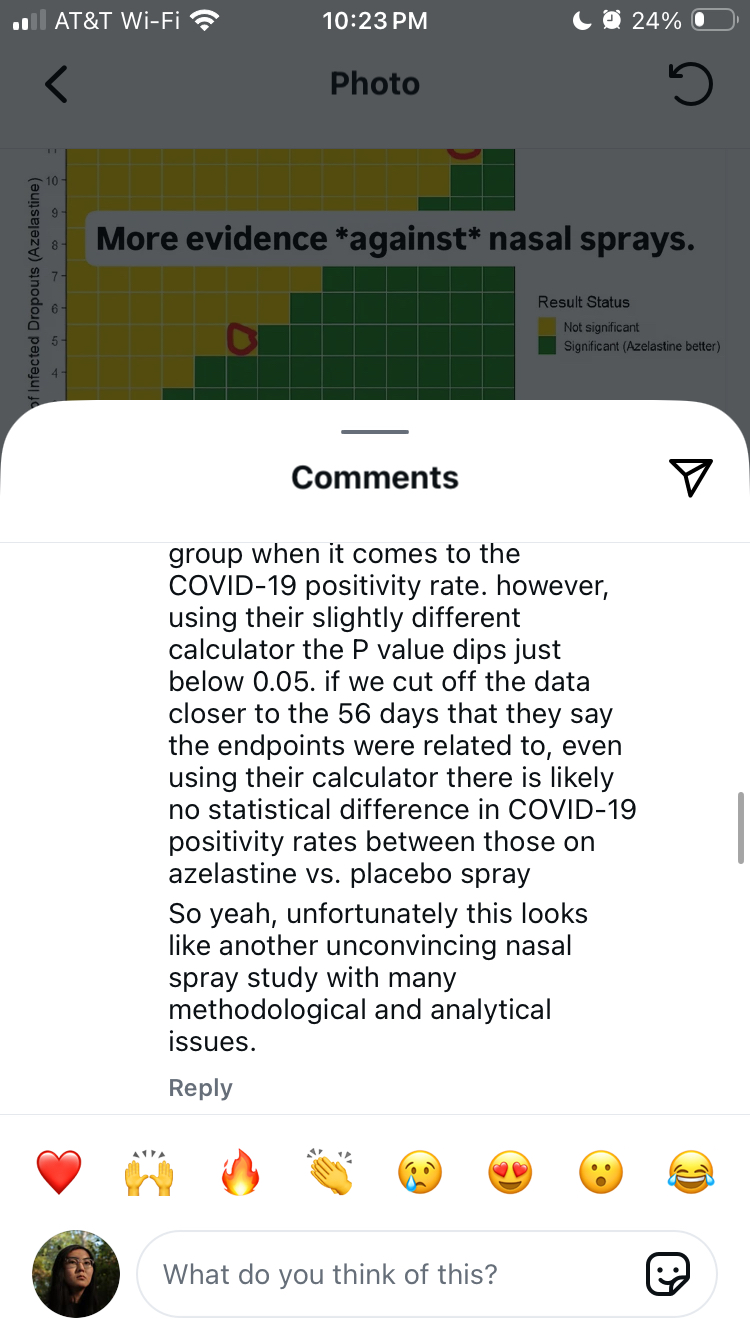
Task: React with the laughing tears emoji
Action: pyautogui.click(x=692, y=1172)
